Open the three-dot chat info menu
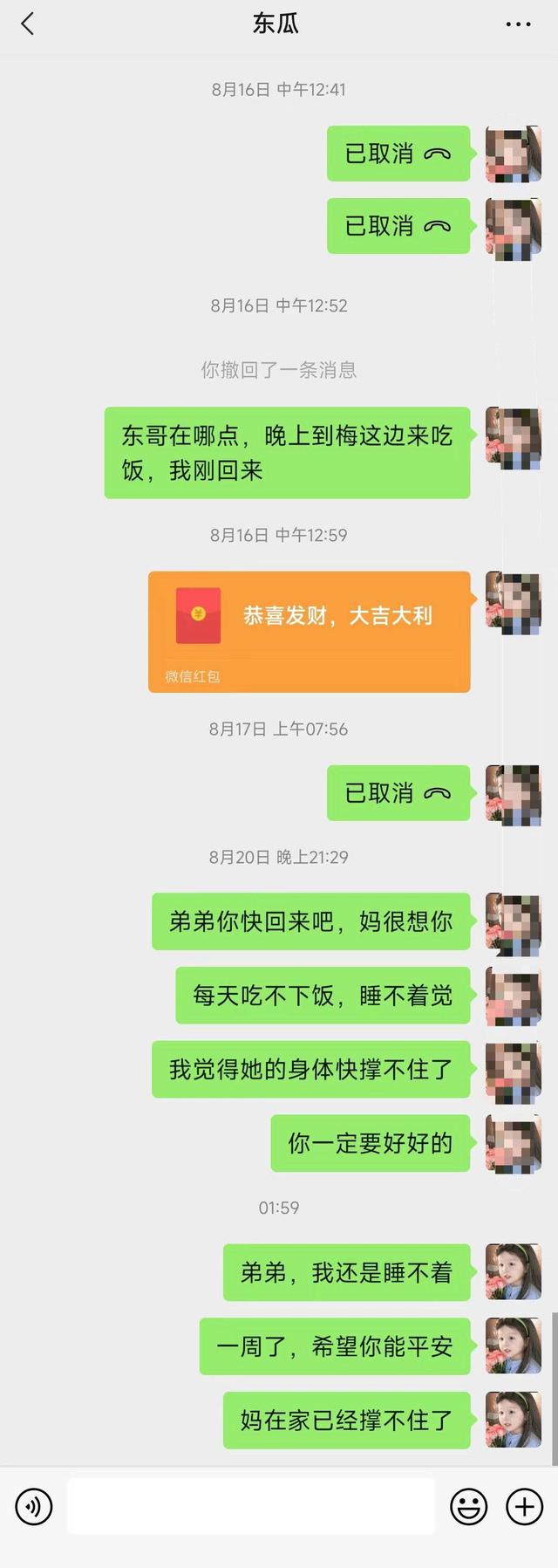Screen dimensions: 558x1568 click(x=518, y=24)
